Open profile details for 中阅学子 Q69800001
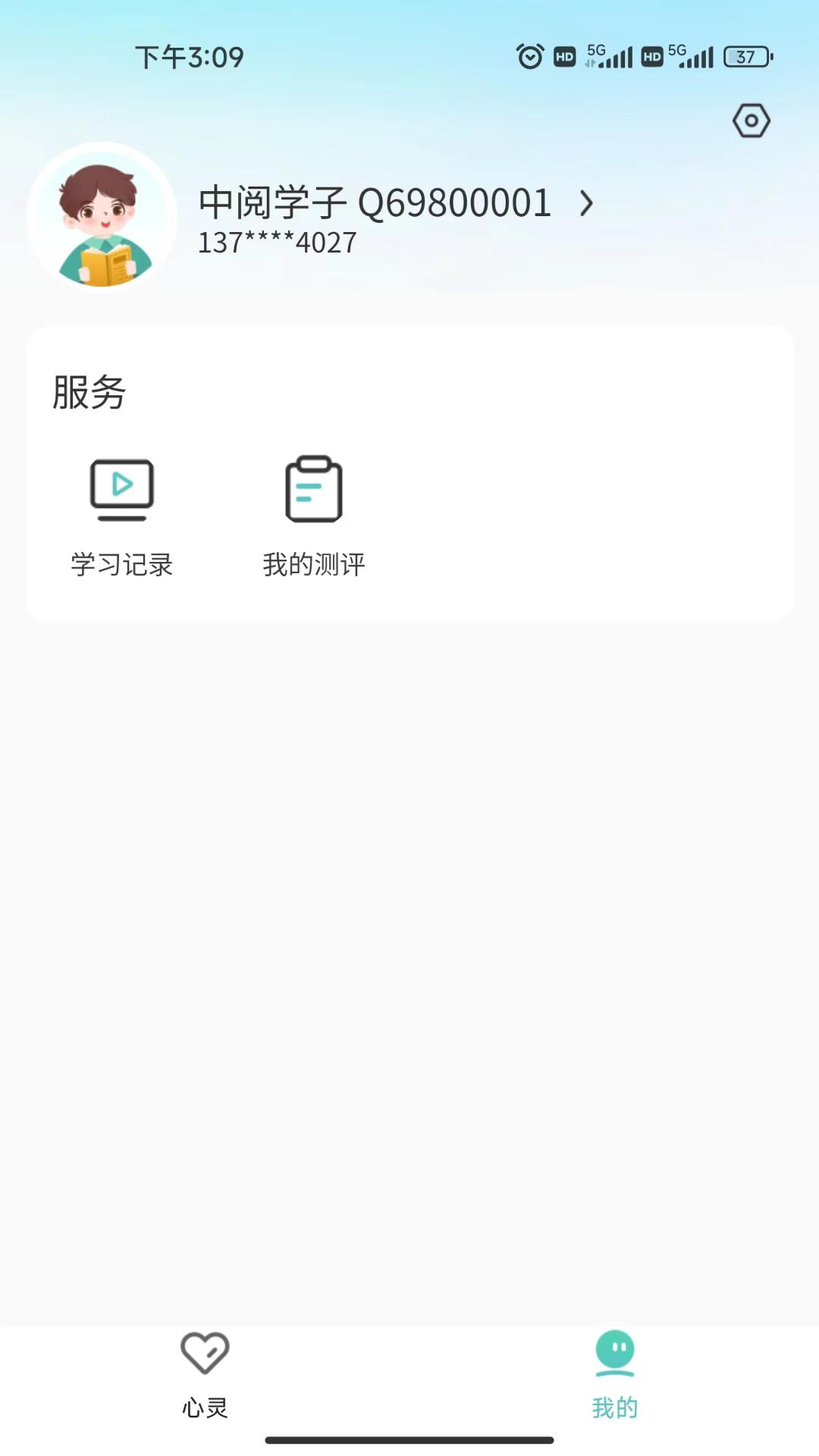The height and width of the screenshot is (1456, 819). click(394, 203)
